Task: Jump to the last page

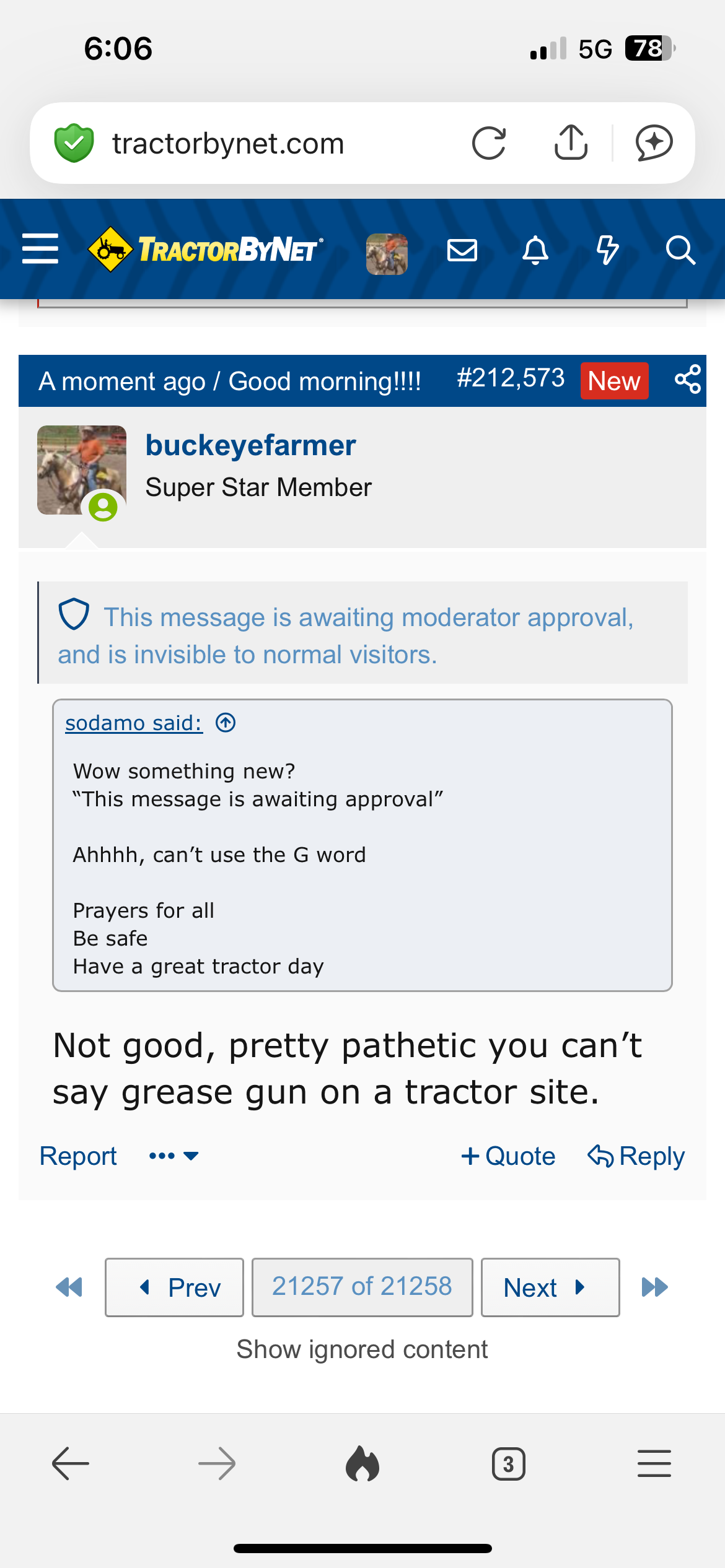Action: (654, 1287)
